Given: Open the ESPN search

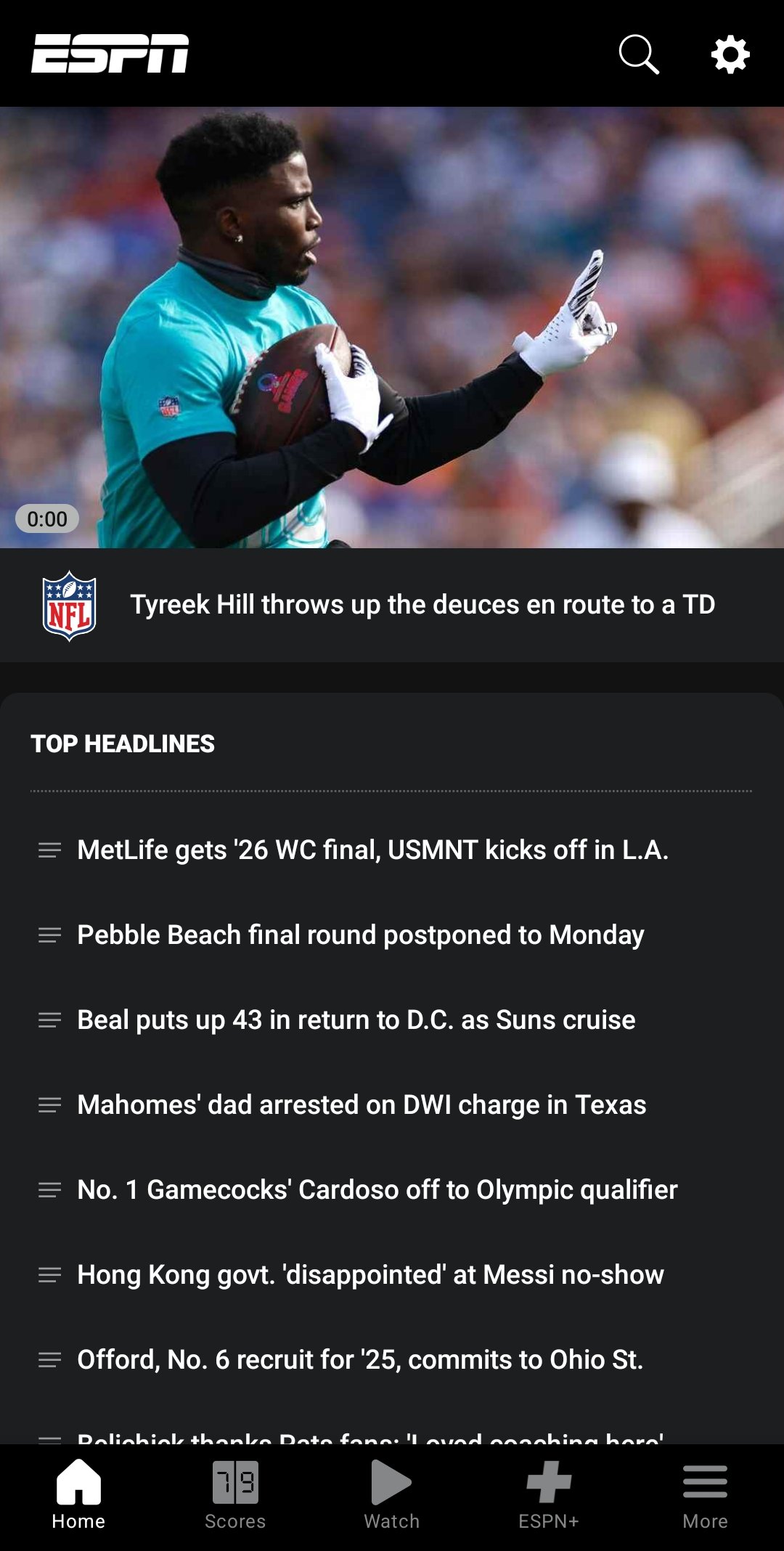Looking at the screenshot, I should (637, 54).
